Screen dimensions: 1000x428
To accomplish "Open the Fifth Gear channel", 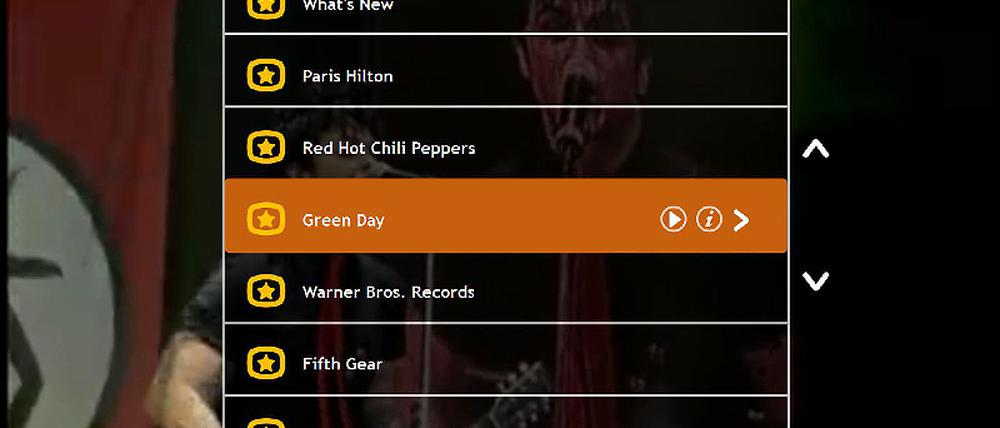I will tap(342, 364).
